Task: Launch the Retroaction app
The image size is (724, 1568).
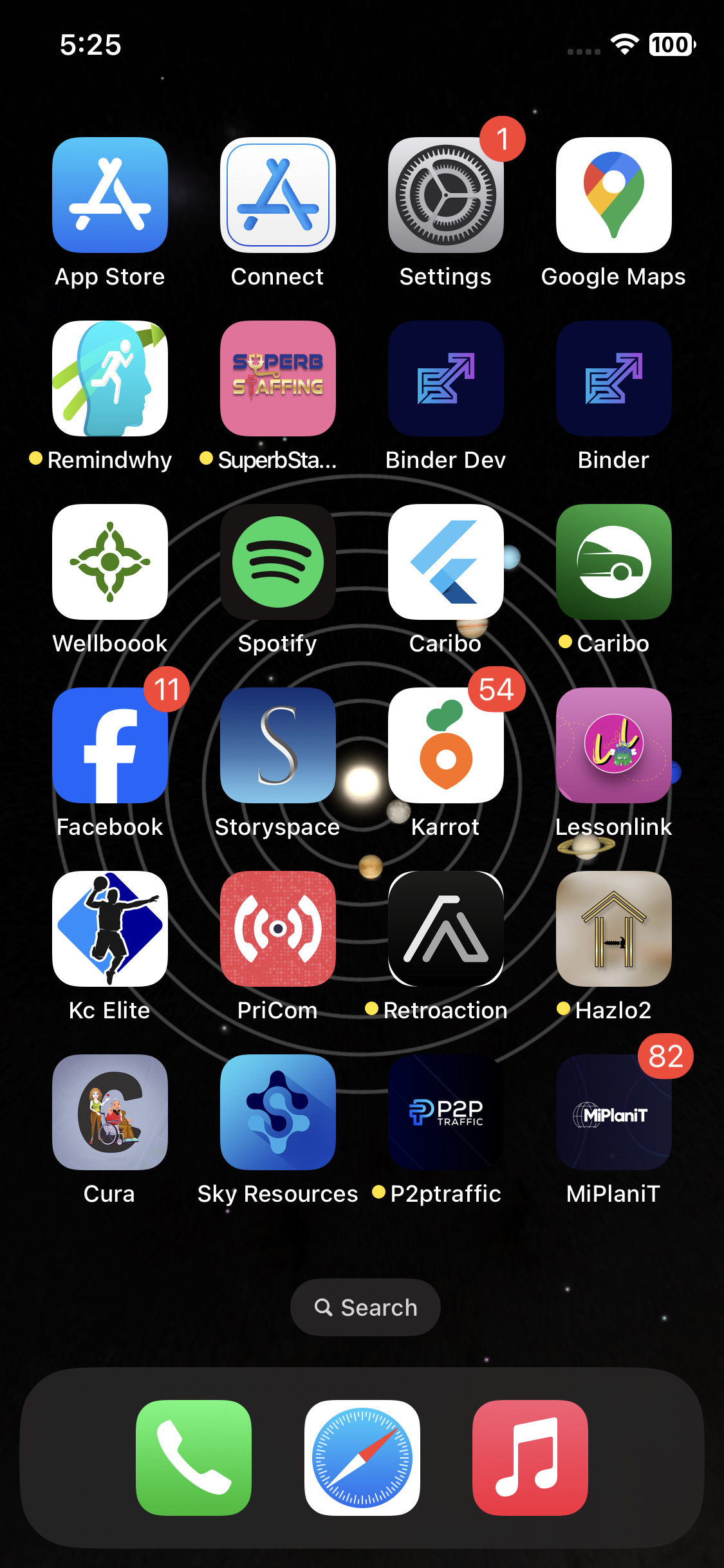Action: pyautogui.click(x=446, y=929)
